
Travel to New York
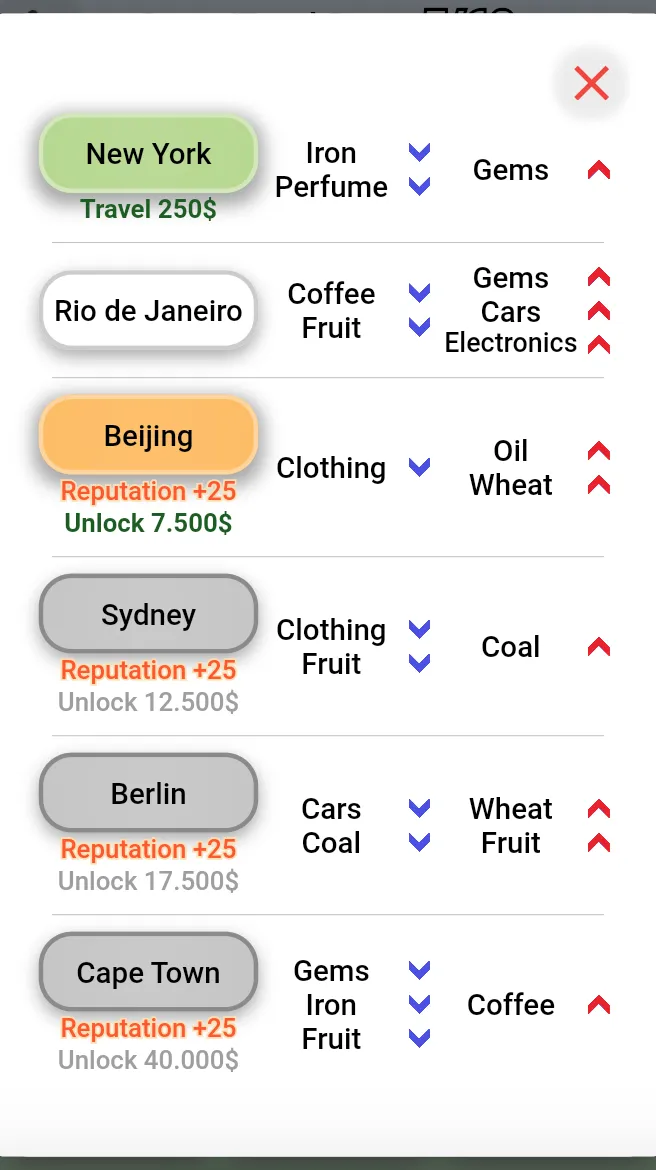tap(149, 154)
